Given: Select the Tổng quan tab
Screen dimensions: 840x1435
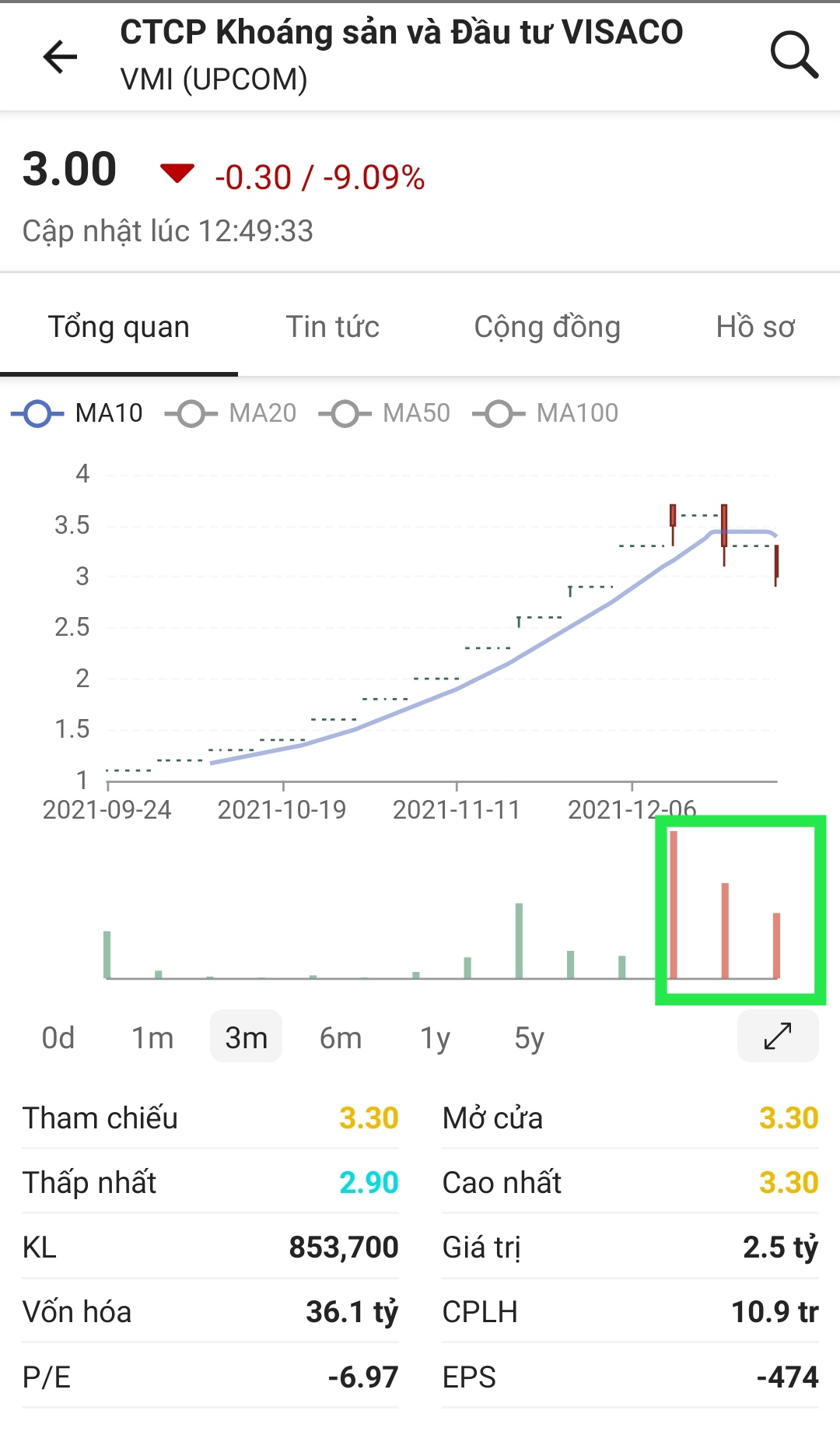Looking at the screenshot, I should (119, 327).
